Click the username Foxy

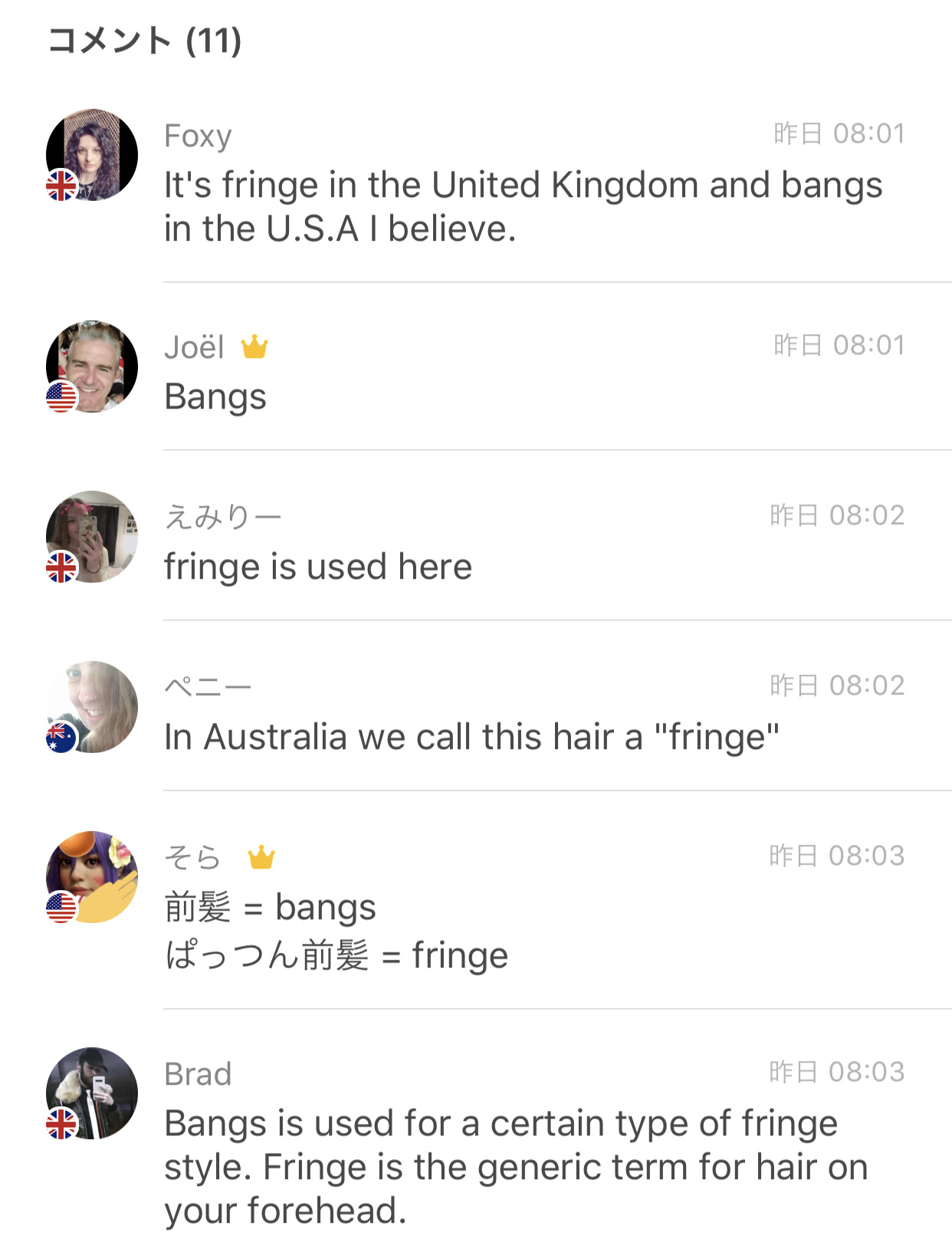pyautogui.click(x=198, y=135)
